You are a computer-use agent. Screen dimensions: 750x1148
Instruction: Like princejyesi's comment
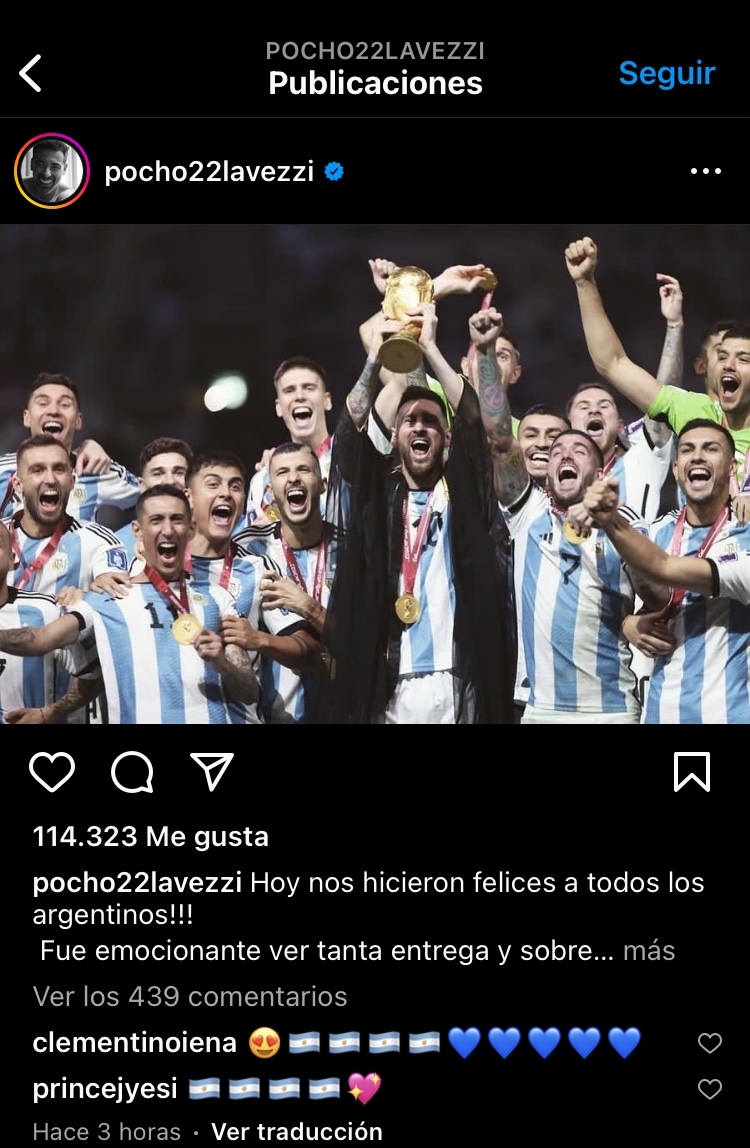tap(709, 1089)
